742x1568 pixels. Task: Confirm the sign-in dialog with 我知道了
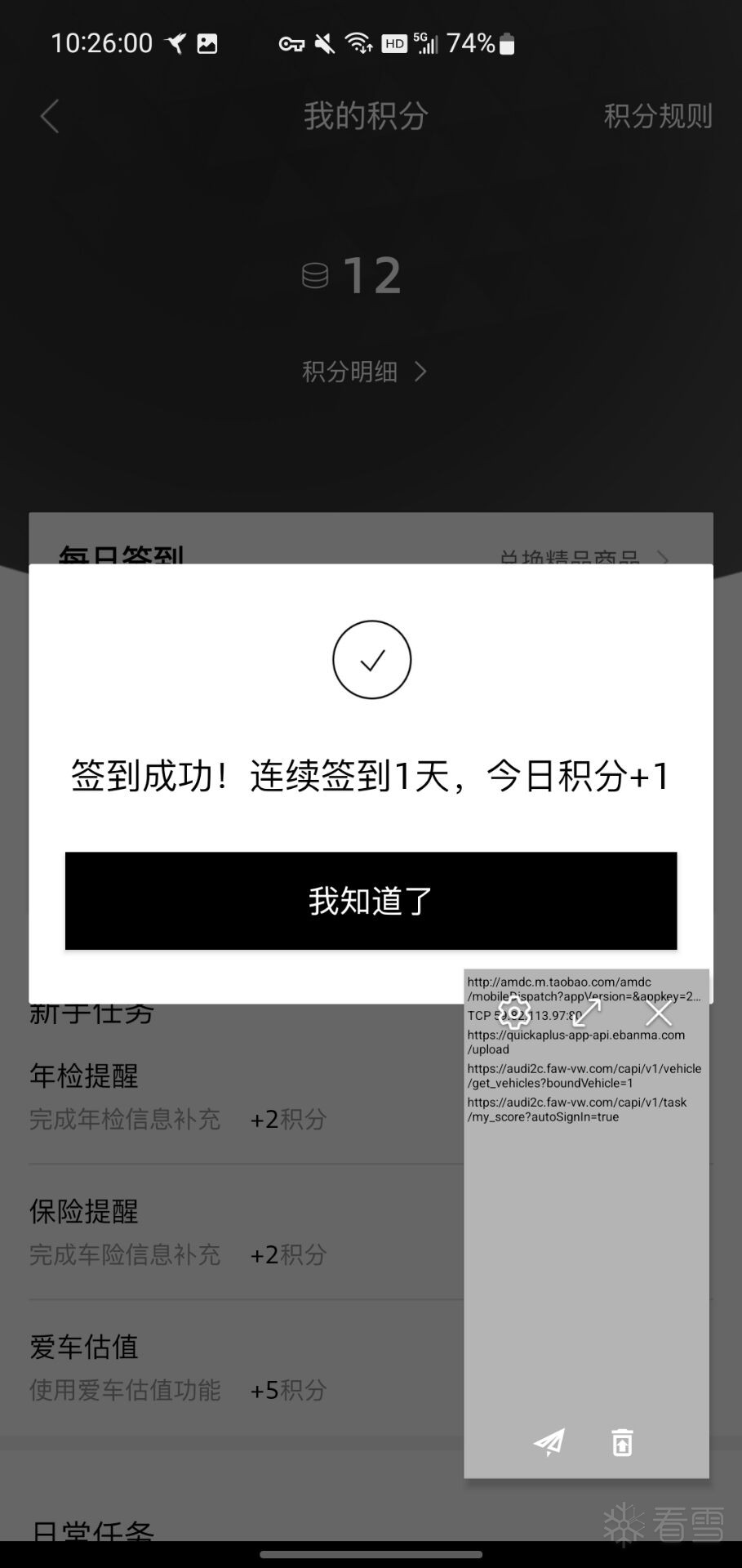[371, 901]
